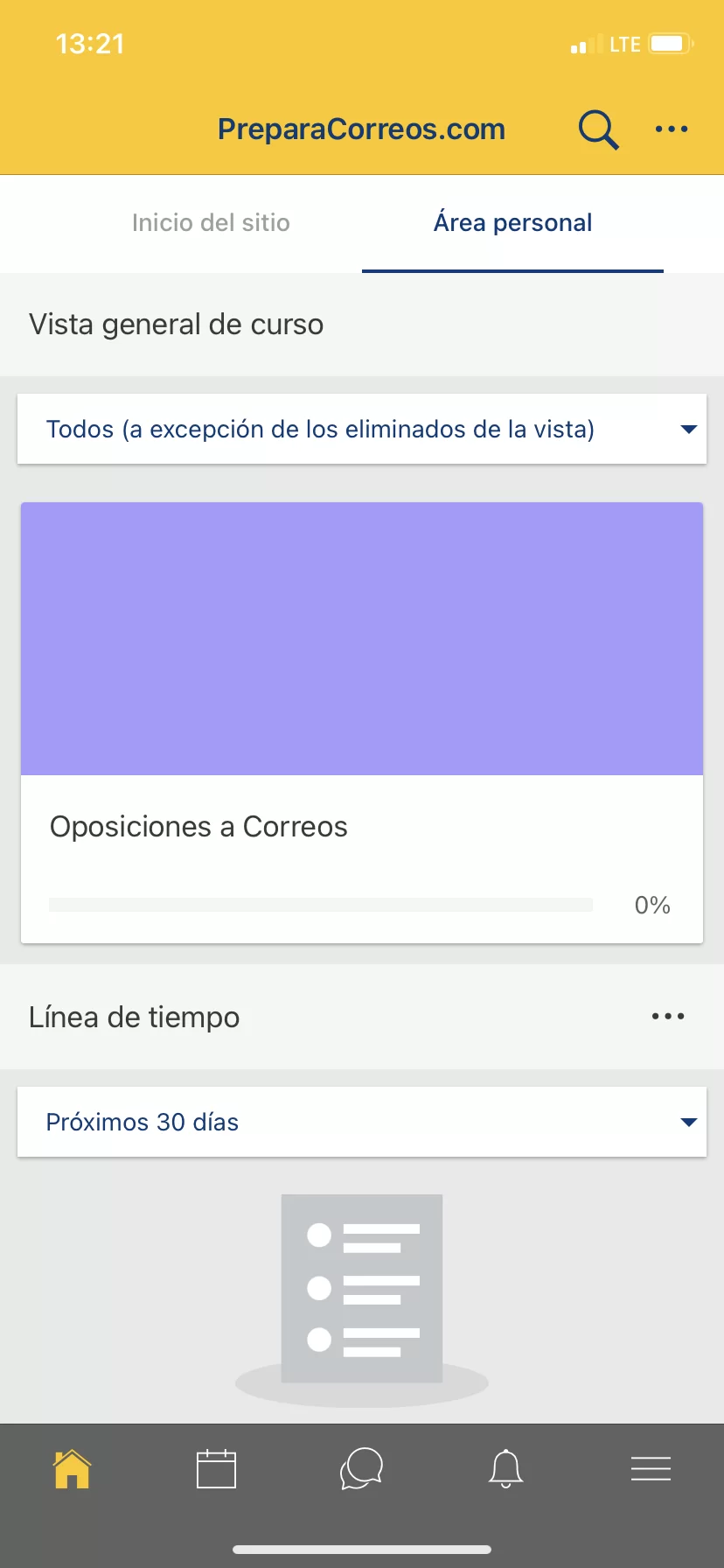Open Messages from the bottom navigation
Screen dimensions: 724x1568
pos(362,1468)
